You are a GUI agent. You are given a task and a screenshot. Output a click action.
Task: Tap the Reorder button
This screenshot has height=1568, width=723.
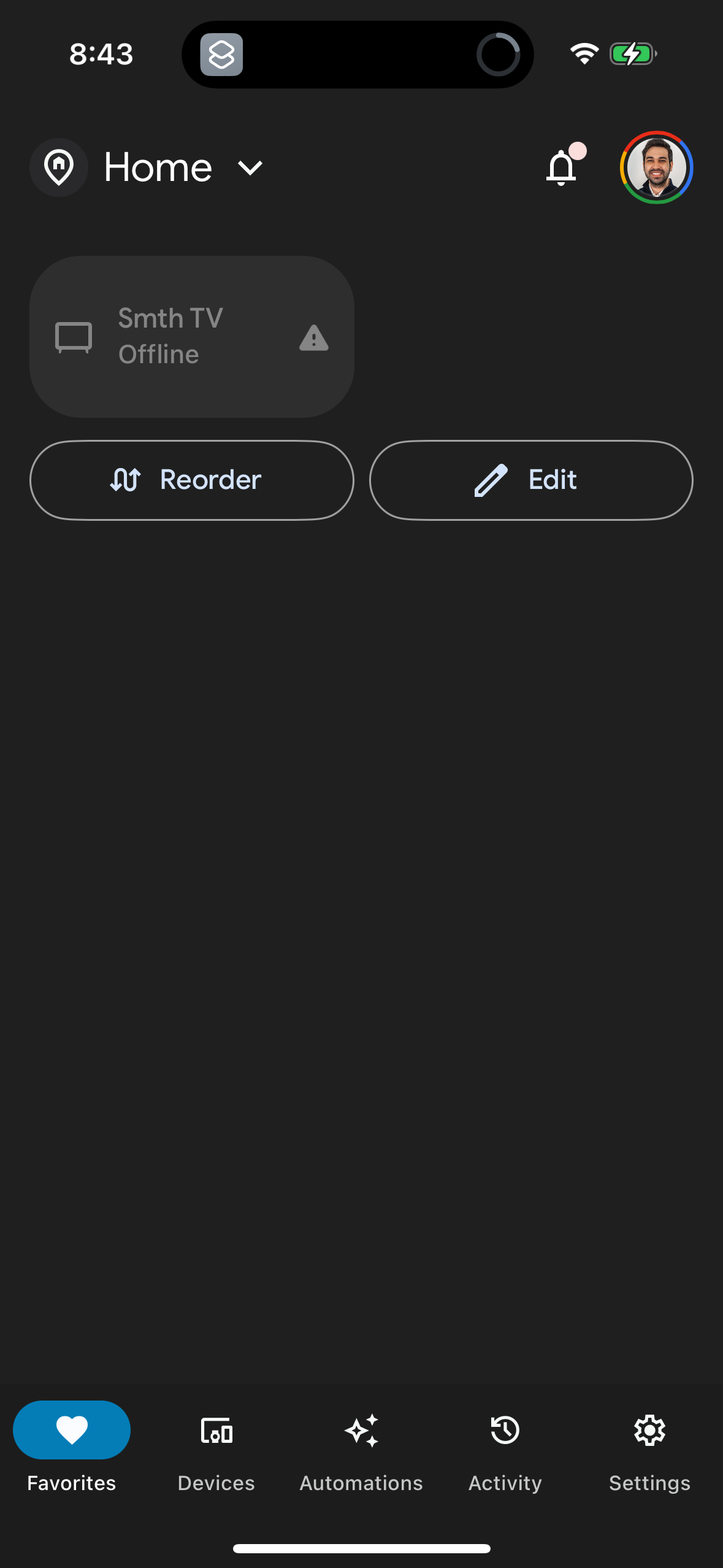191,480
